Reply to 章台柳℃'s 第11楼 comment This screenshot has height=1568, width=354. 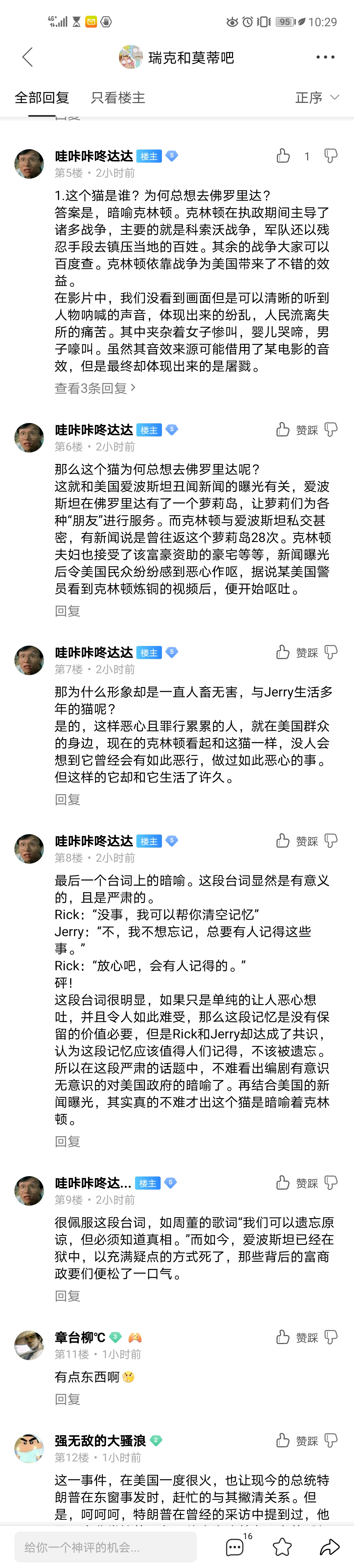[68, 1399]
